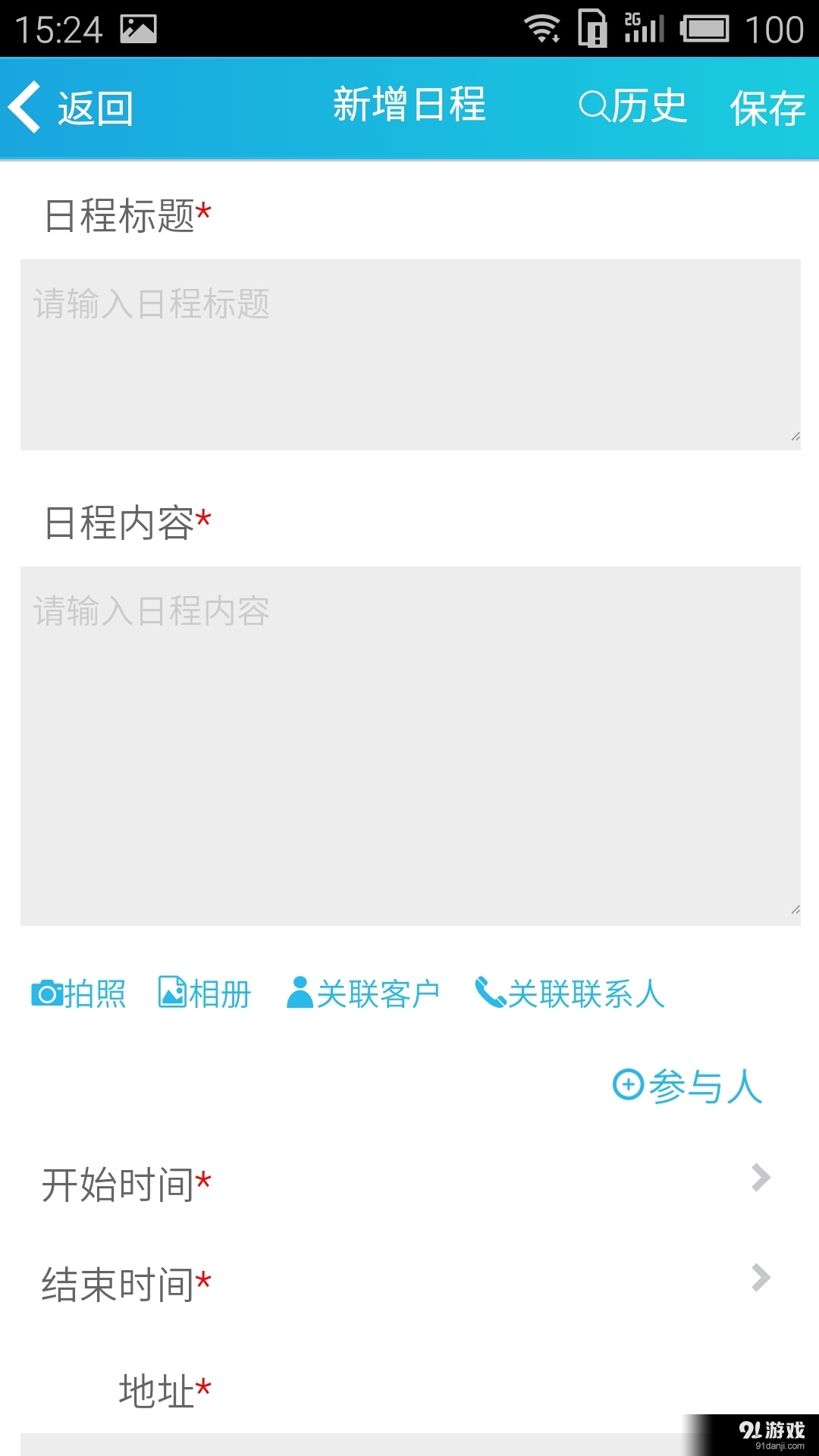
Task: Add a participant via 参与人
Action: (687, 1085)
